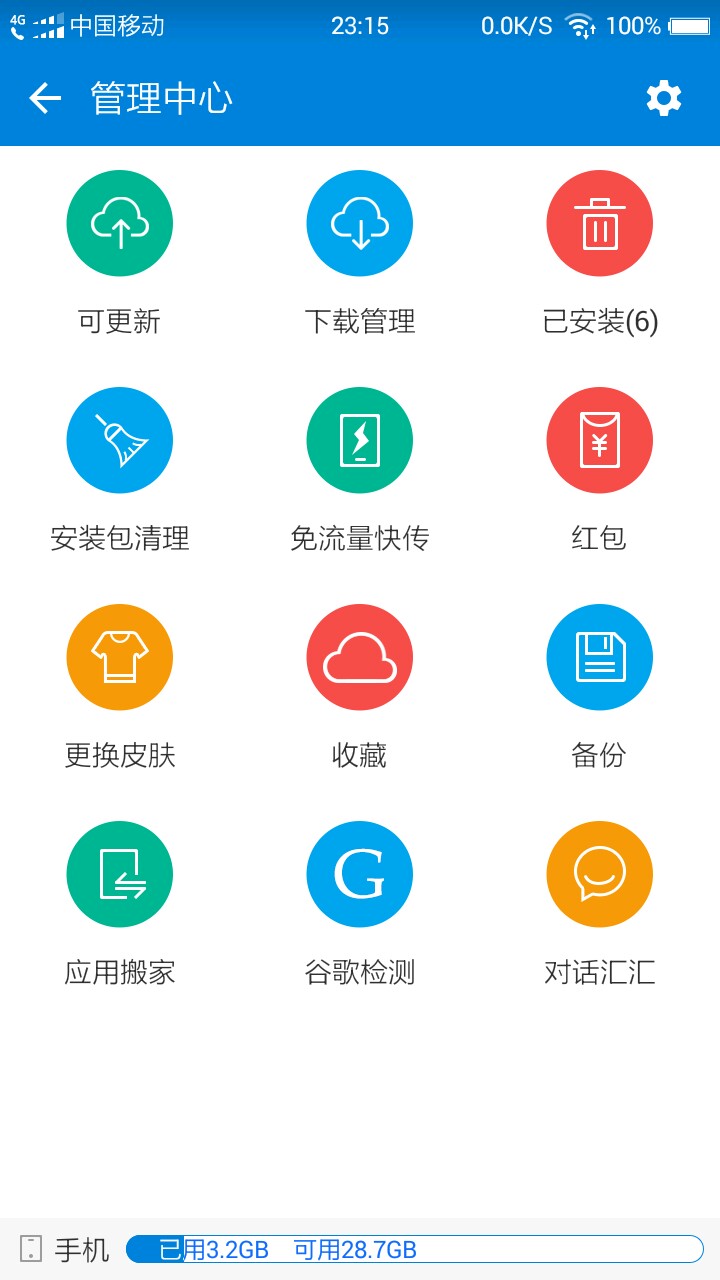Screen dimensions: 720x1280
Task: Open 备份 backup
Action: [x=600, y=657]
